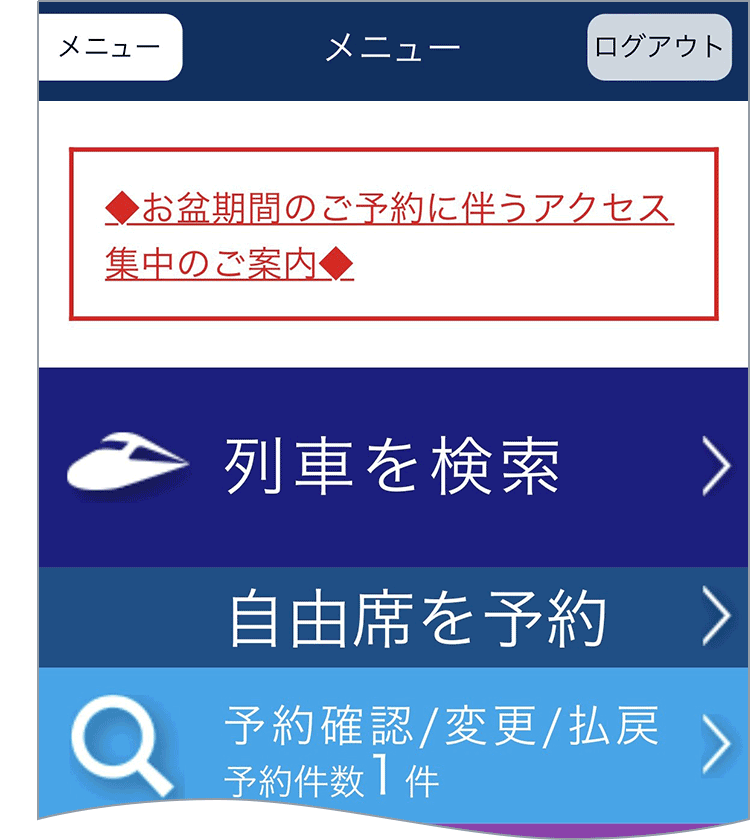This screenshot has height=840, width=750.
Task: Open the お盆期間 access notice link
Action: click(388, 235)
